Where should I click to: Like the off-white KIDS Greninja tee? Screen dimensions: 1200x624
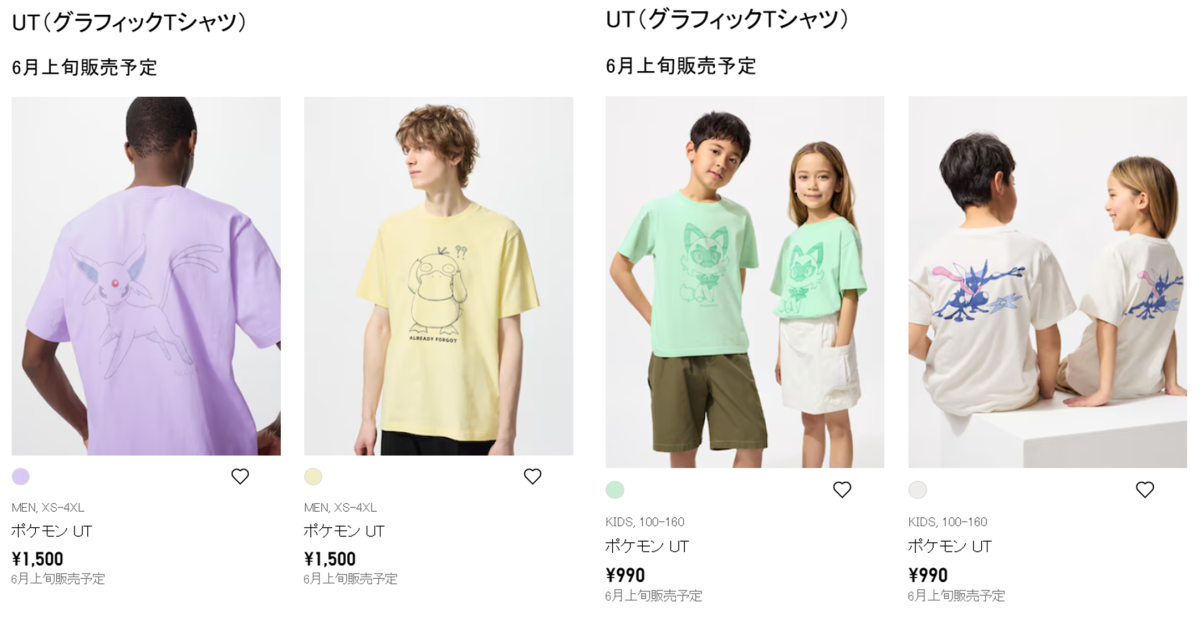point(1145,489)
